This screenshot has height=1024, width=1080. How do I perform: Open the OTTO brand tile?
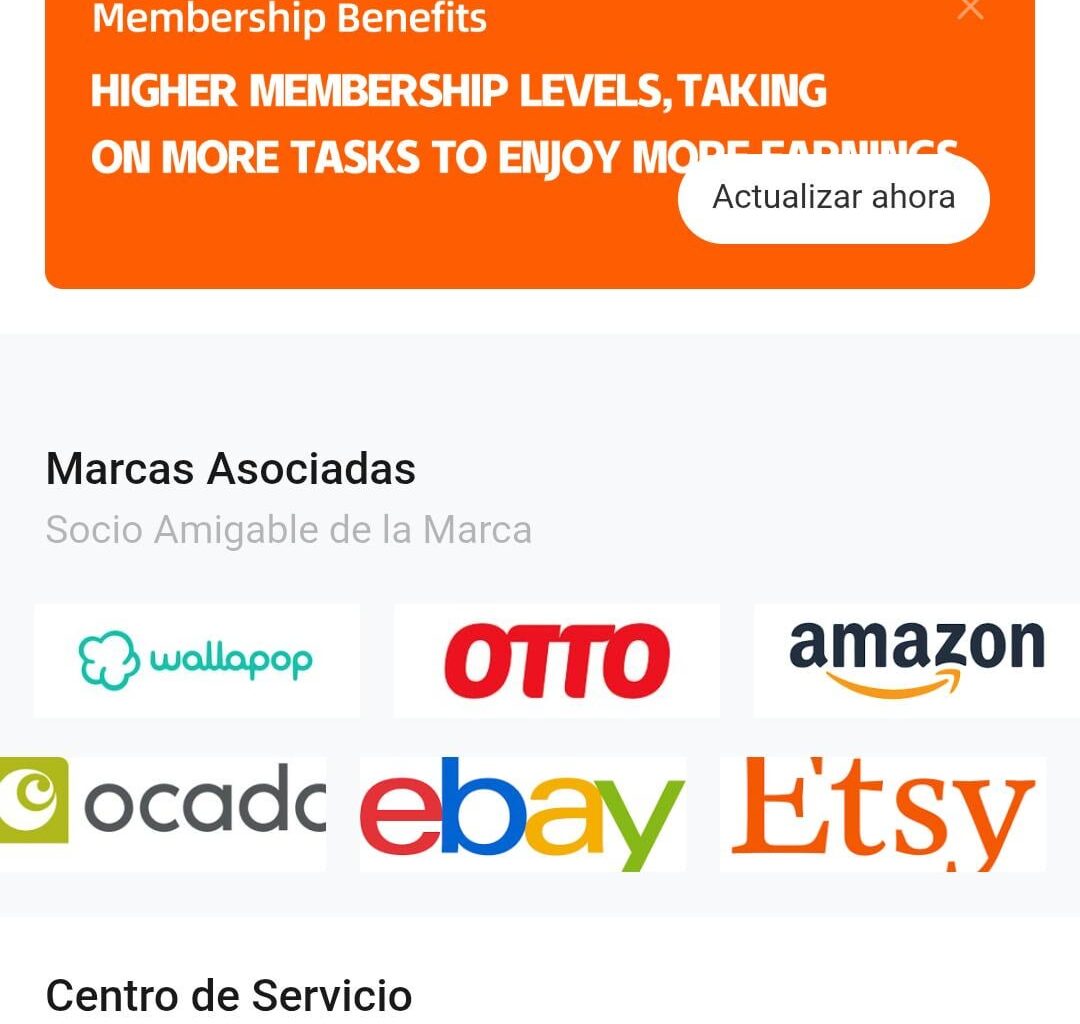point(556,660)
